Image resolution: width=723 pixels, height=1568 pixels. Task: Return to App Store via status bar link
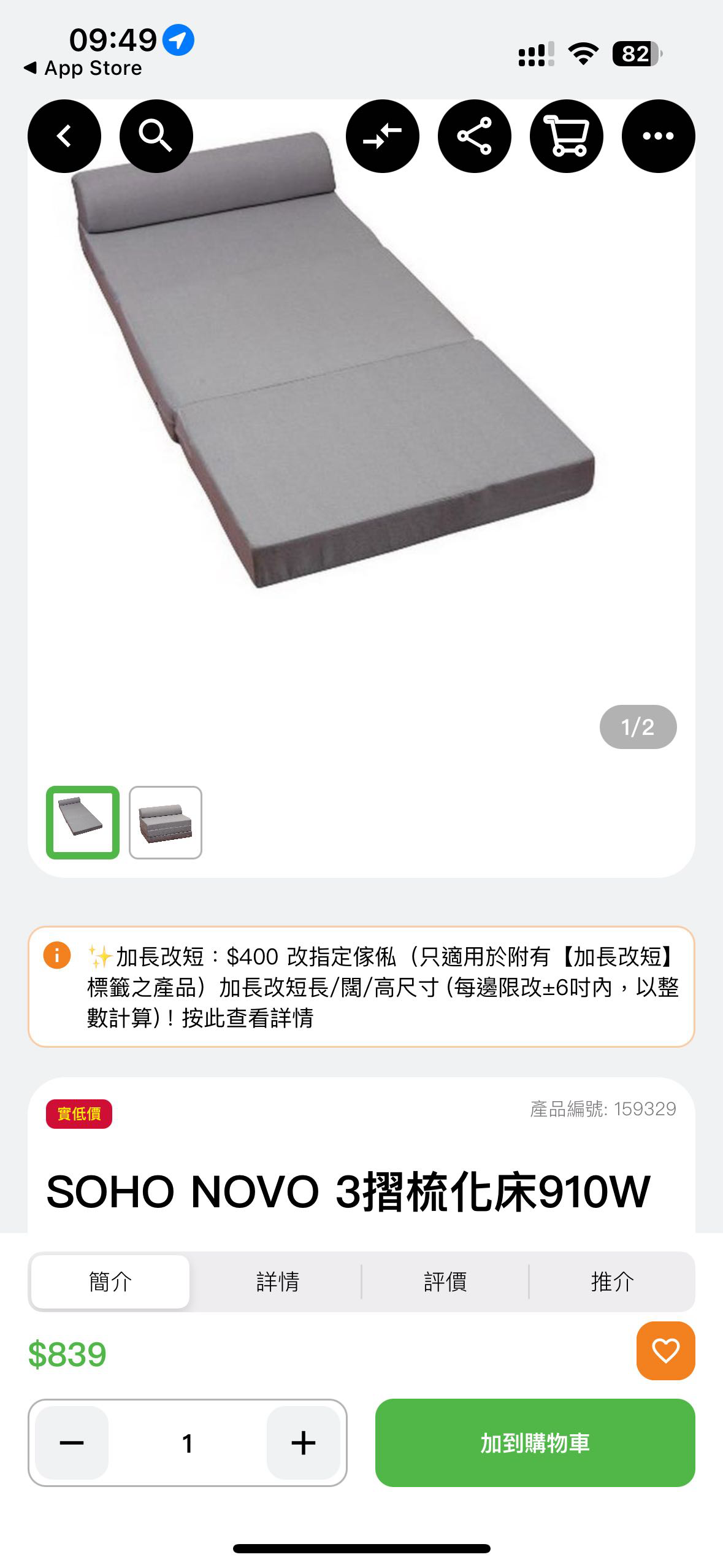[81, 68]
